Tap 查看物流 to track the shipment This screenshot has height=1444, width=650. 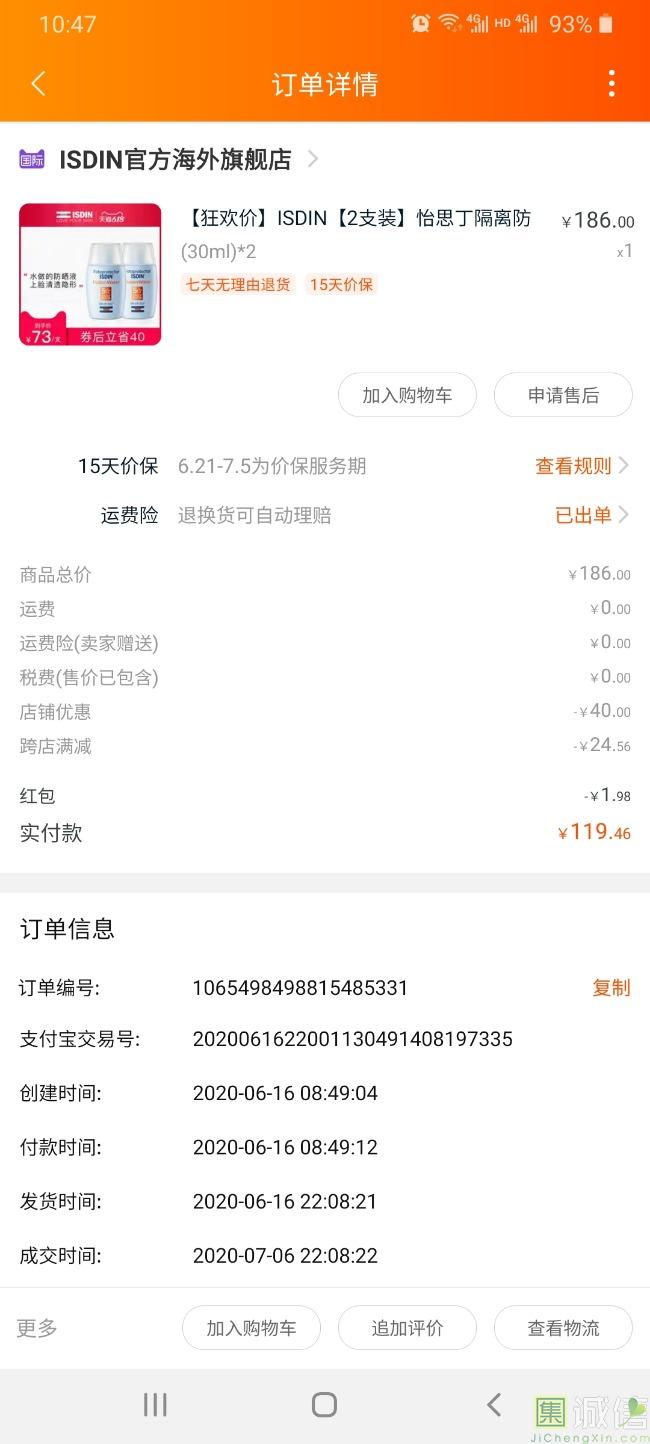[563, 1328]
